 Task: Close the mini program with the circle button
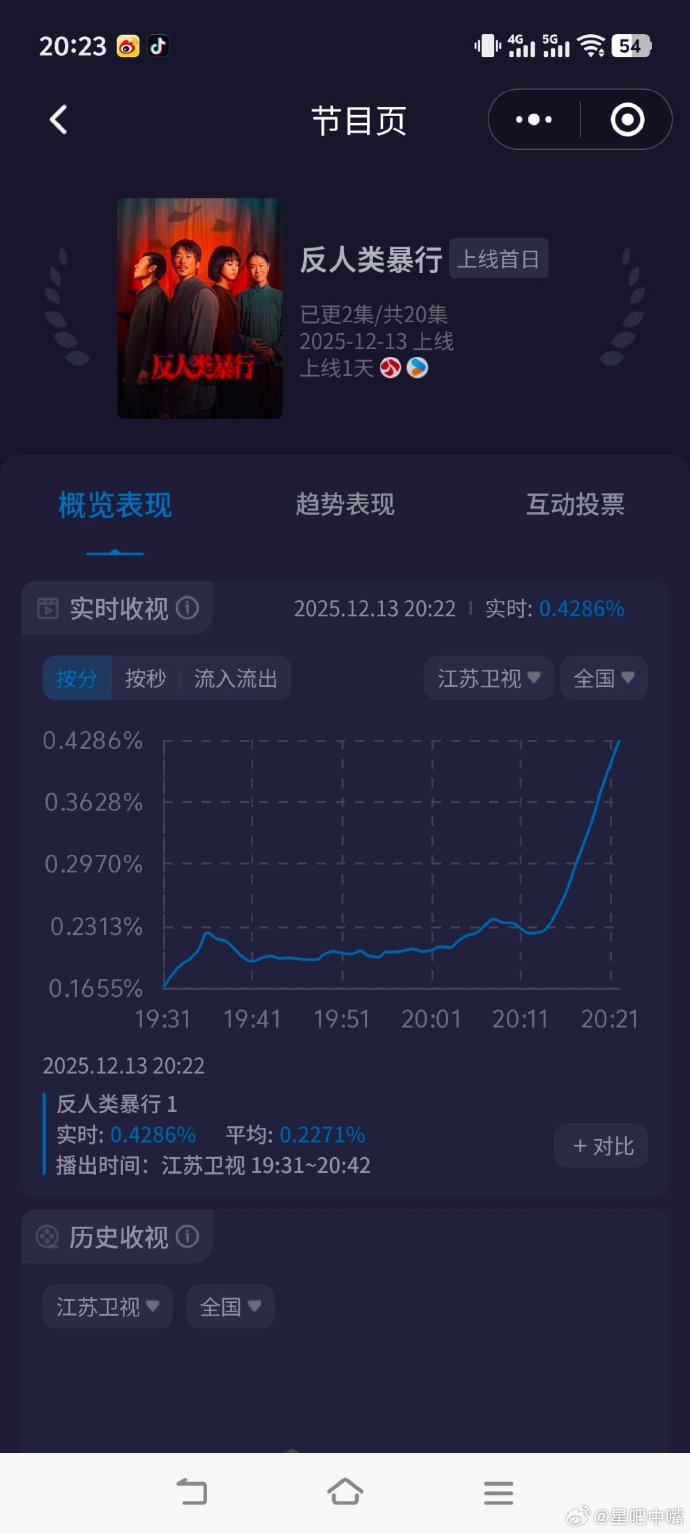(627, 120)
